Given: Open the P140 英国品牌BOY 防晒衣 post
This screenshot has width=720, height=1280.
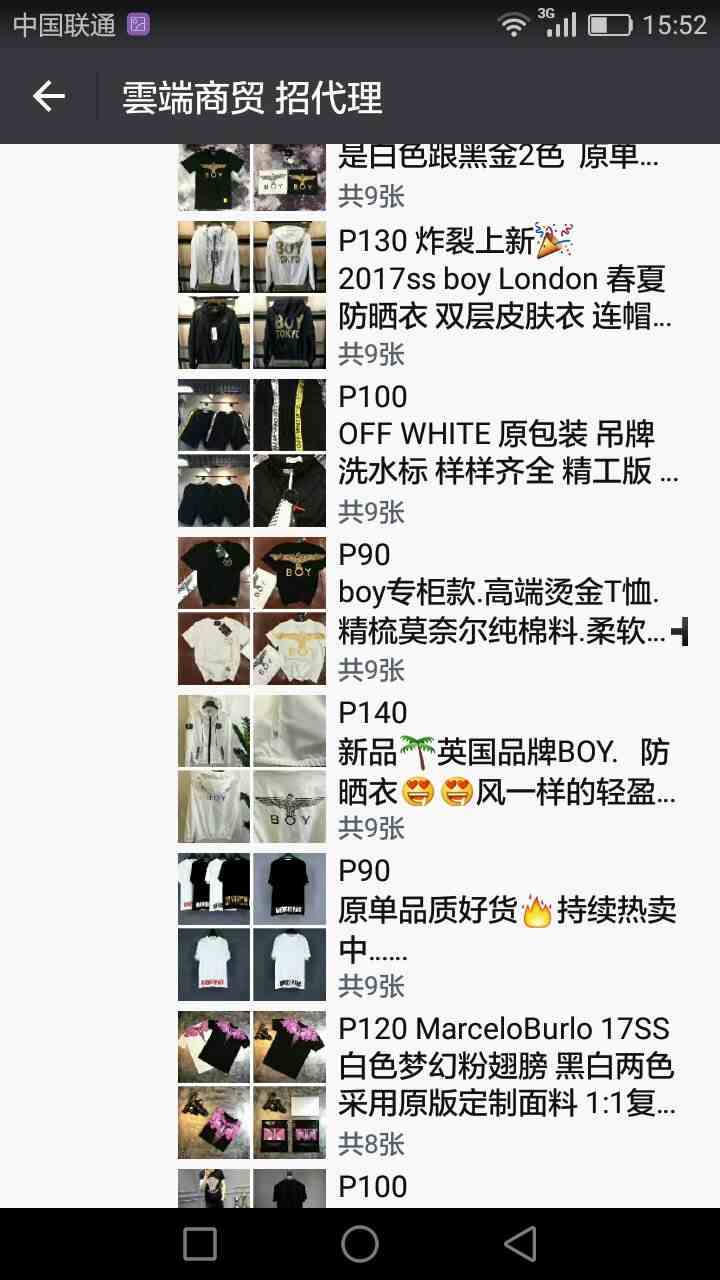Looking at the screenshot, I should (503, 752).
